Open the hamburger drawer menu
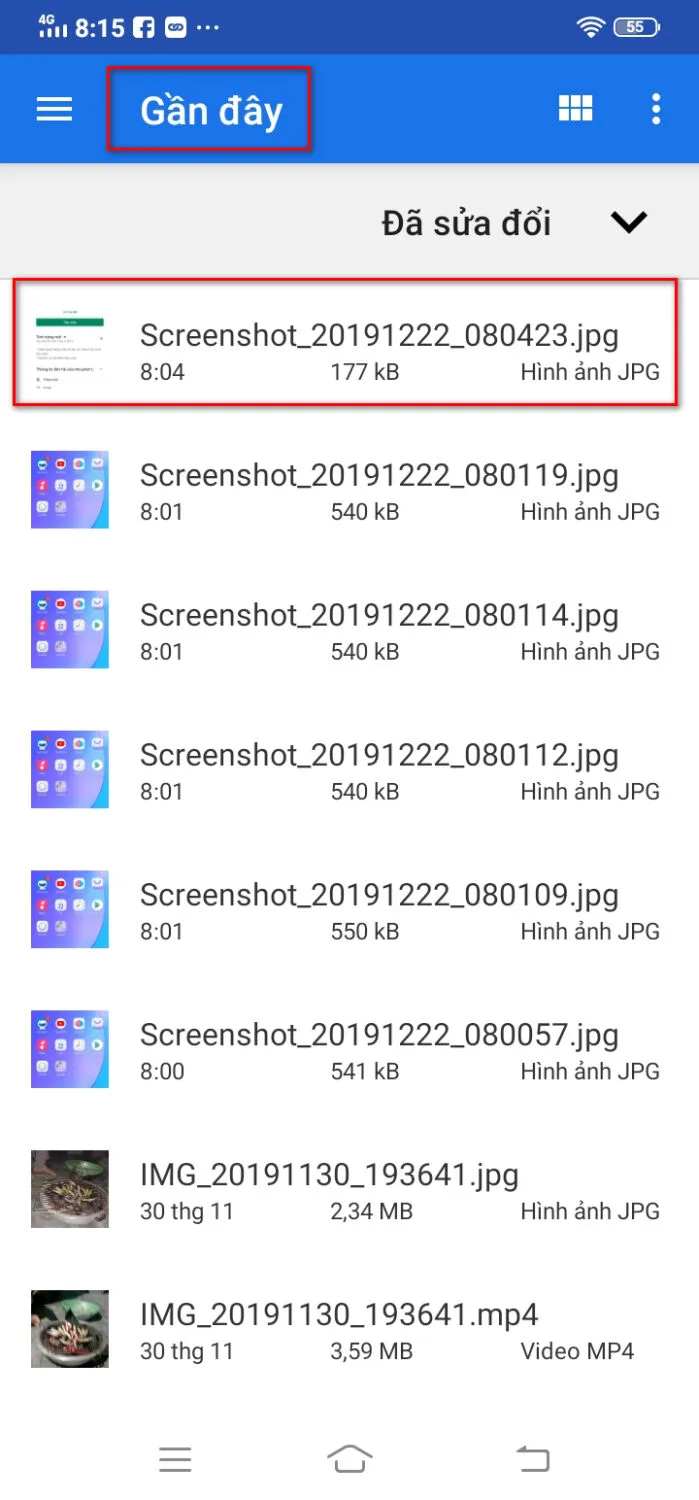The image size is (699, 1500). point(54,109)
